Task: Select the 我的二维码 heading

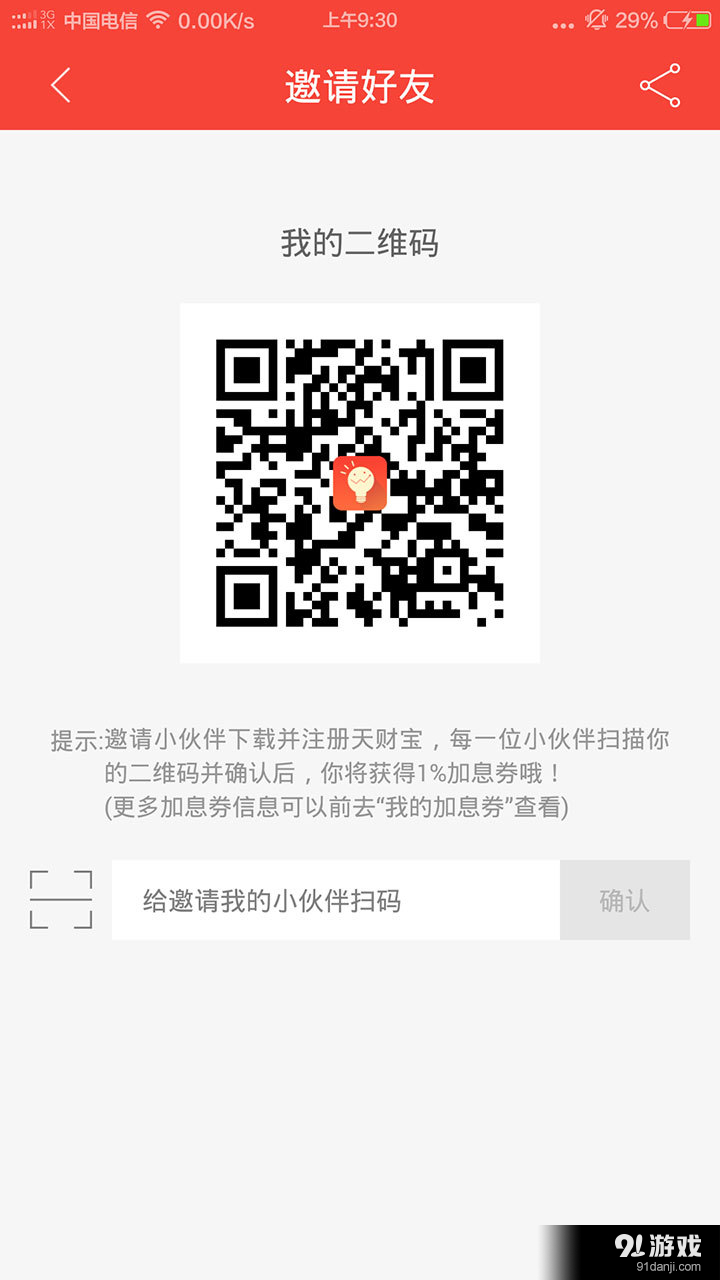Action: click(359, 243)
